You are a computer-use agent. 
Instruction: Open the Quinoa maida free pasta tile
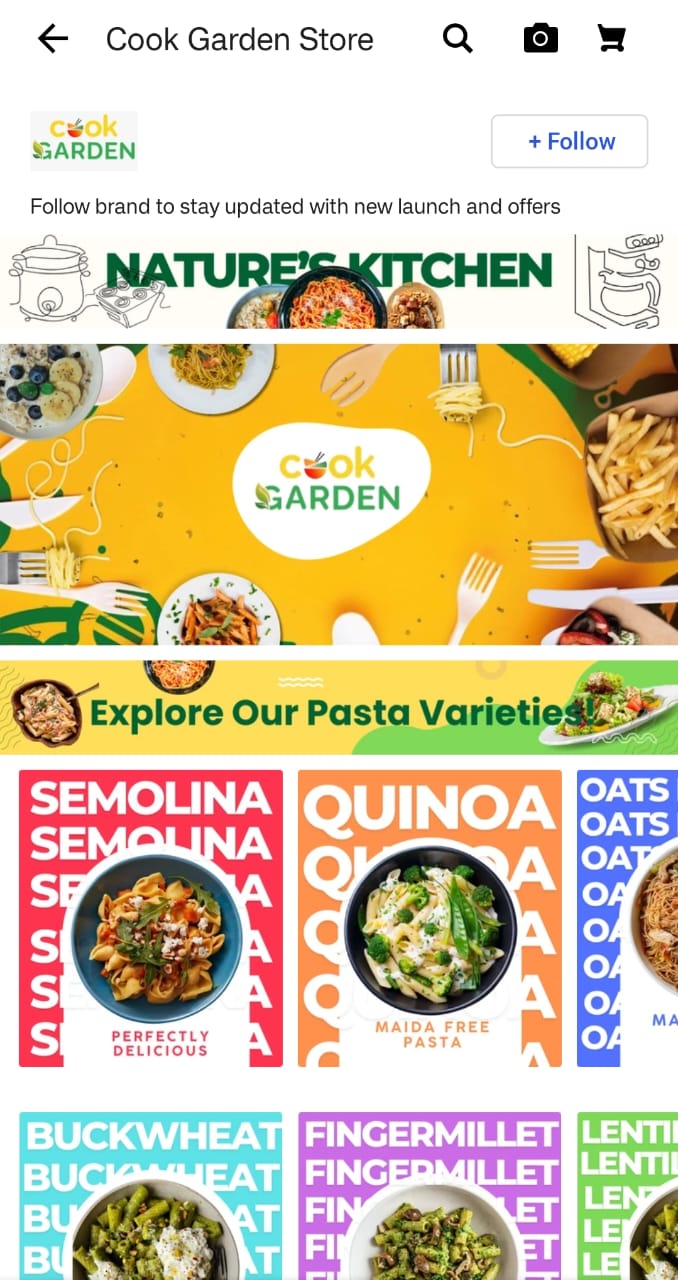tap(430, 918)
